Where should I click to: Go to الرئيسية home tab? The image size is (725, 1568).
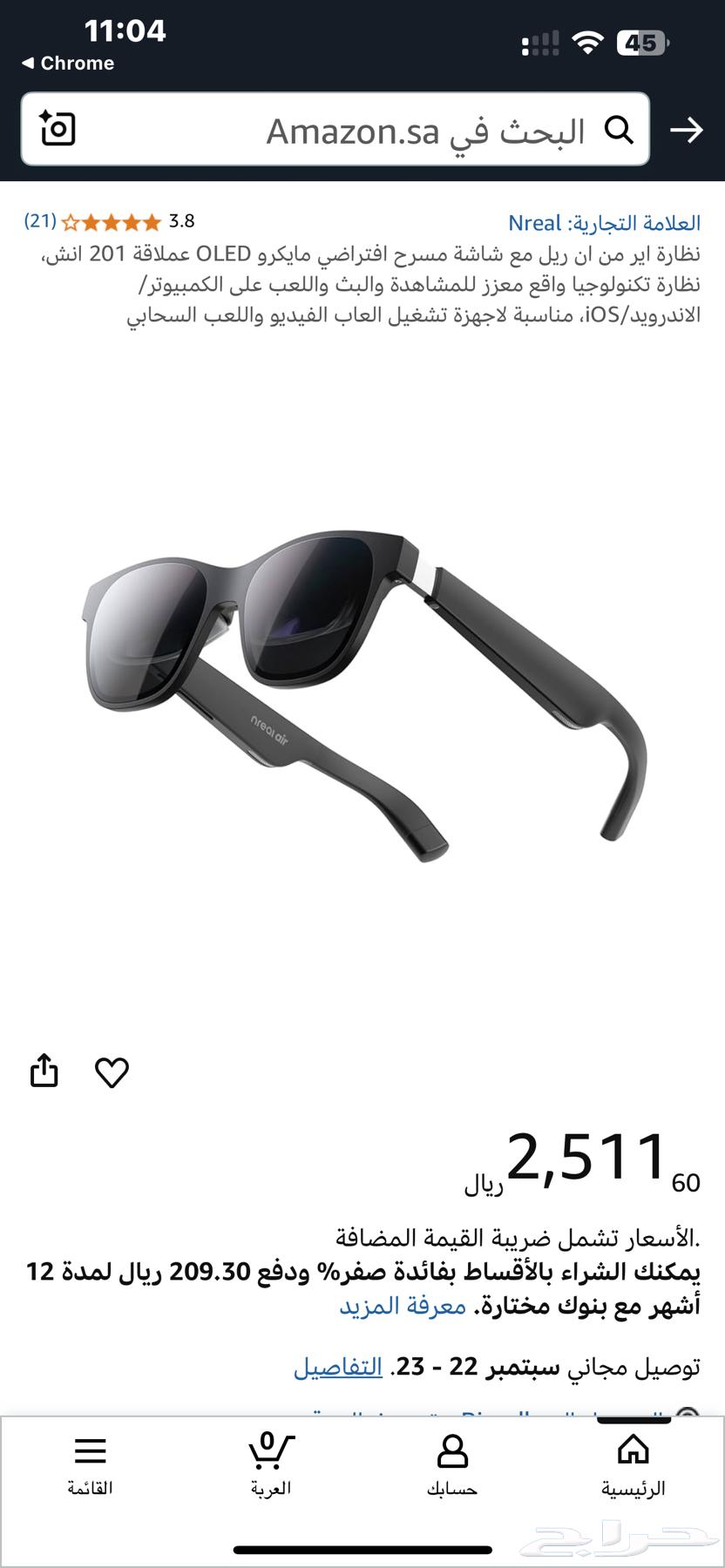pyautogui.click(x=633, y=1464)
